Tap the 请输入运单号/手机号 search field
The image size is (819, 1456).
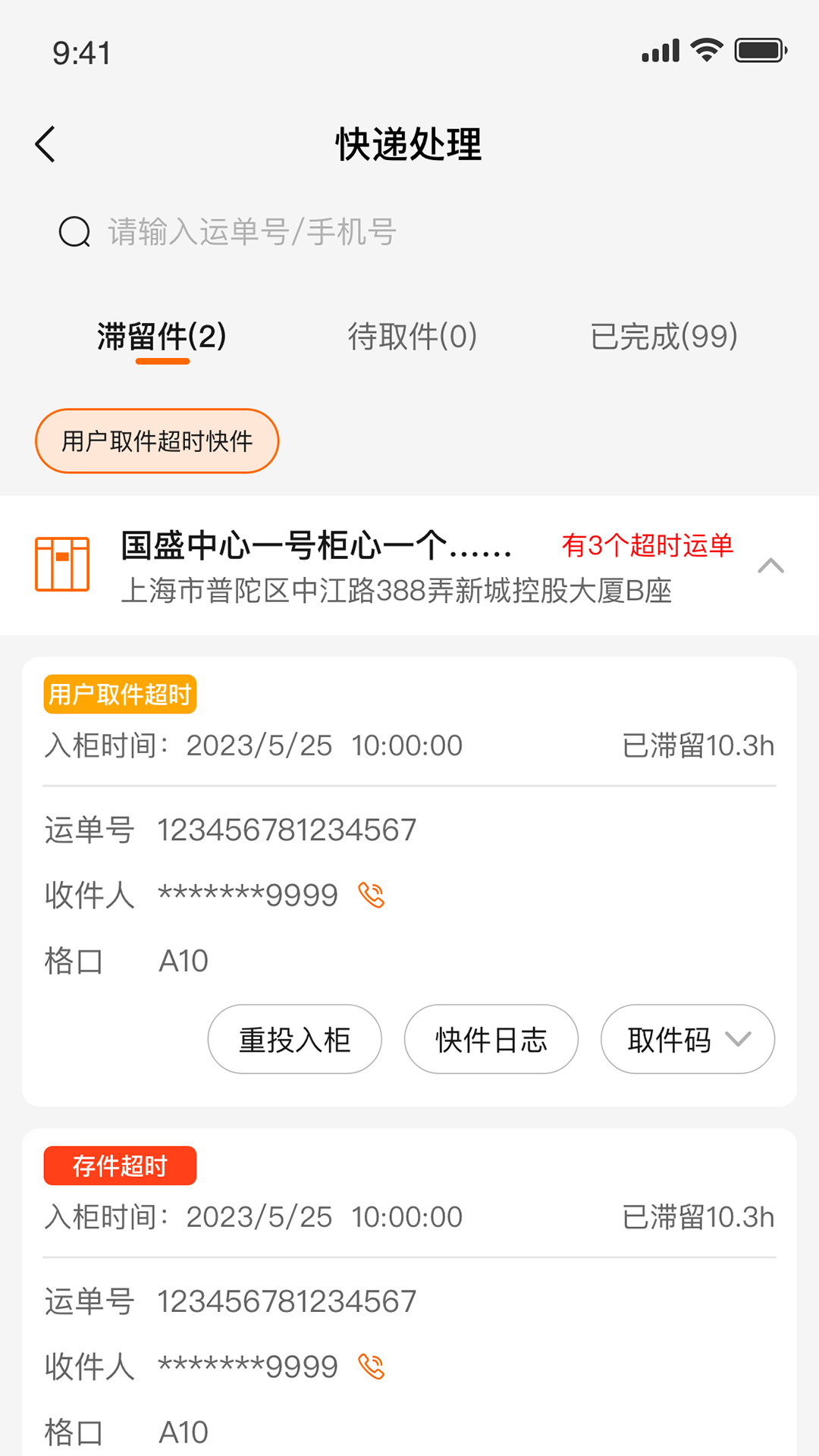250,233
